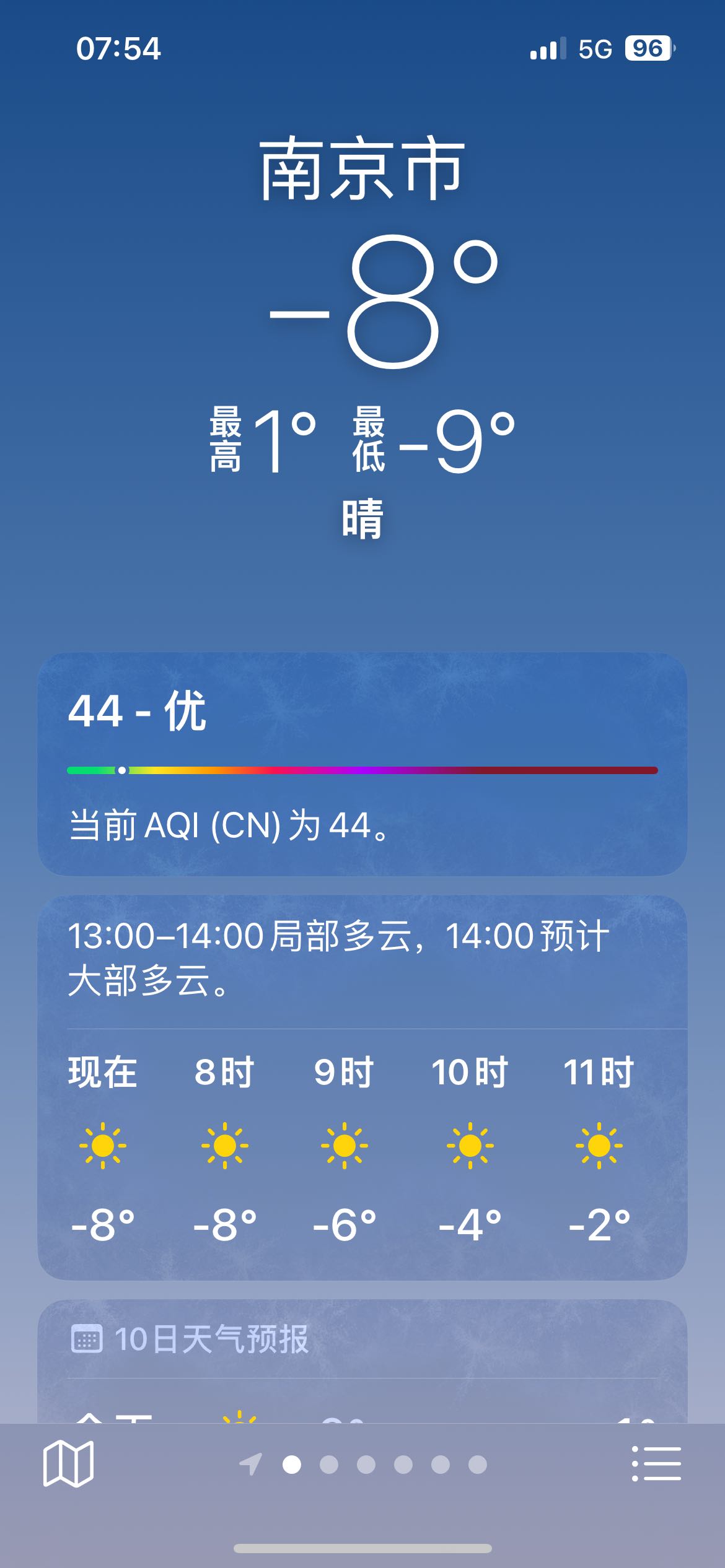
Task: Open the weather map view
Action: pos(68,1464)
